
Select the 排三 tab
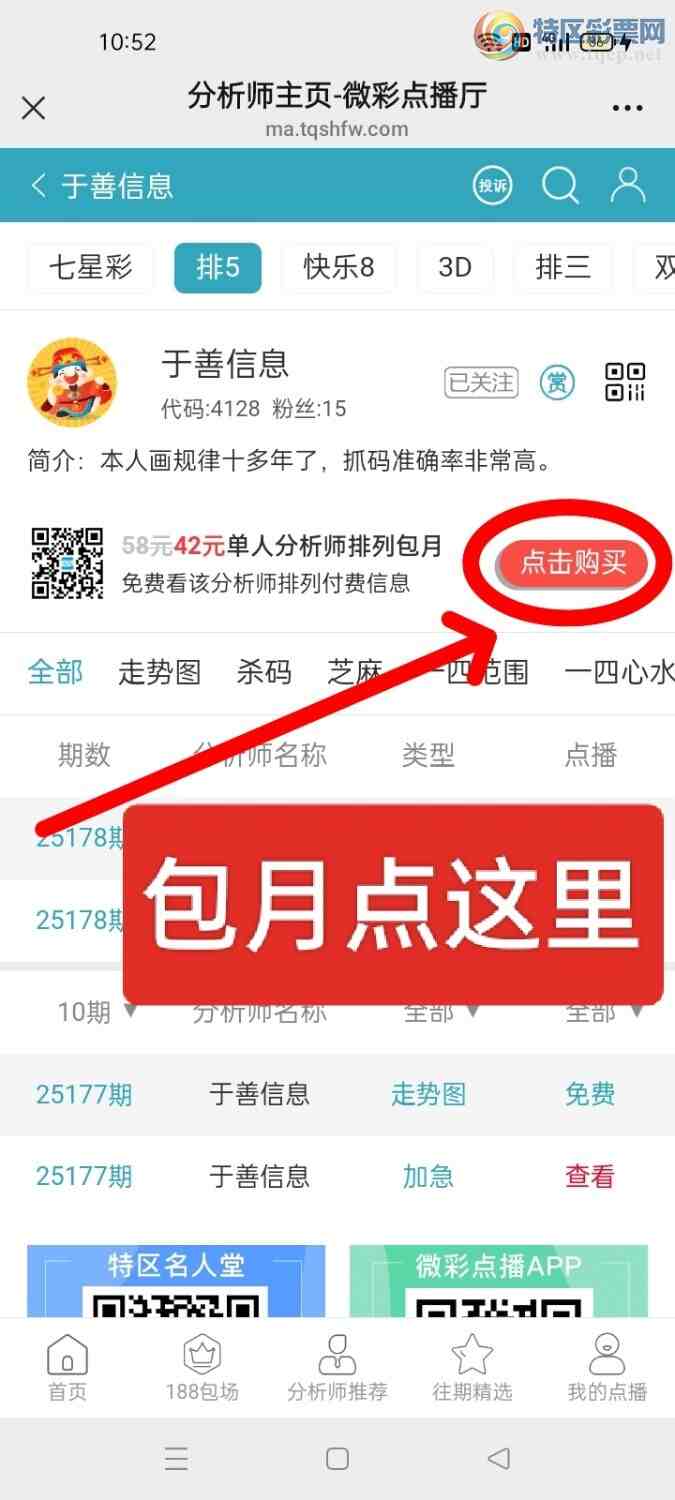tap(562, 267)
